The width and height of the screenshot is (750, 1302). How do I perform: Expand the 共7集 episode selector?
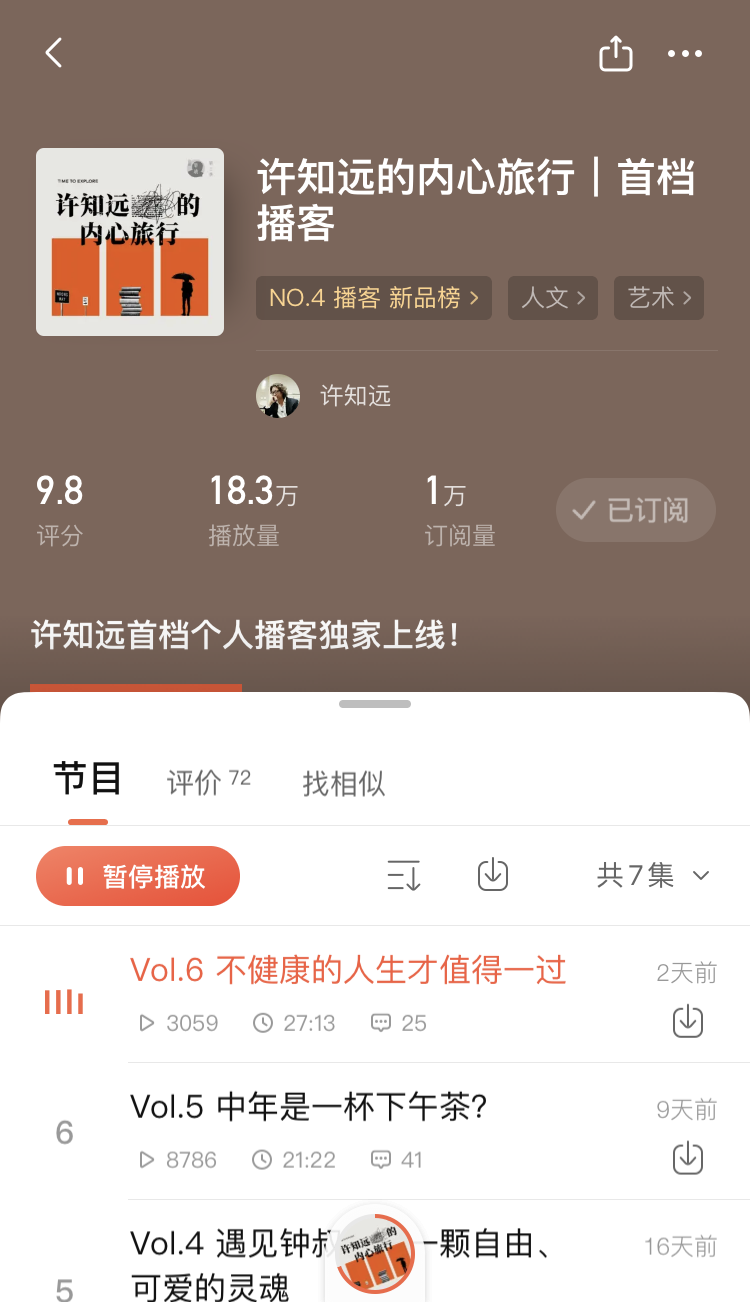coord(653,876)
